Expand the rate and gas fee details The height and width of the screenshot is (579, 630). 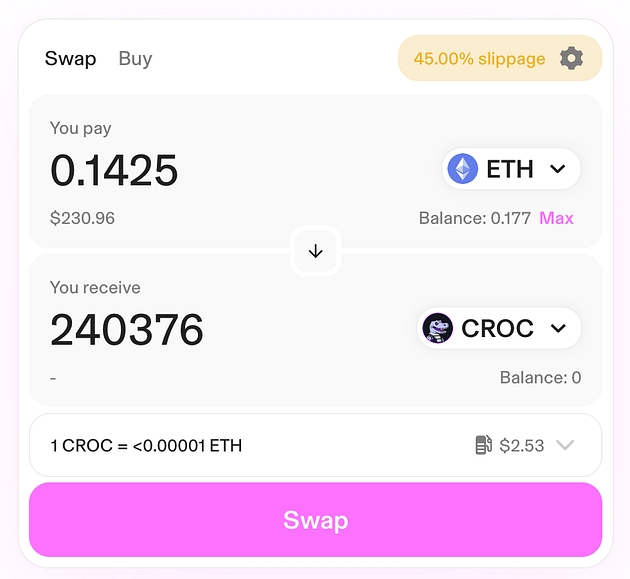(565, 445)
